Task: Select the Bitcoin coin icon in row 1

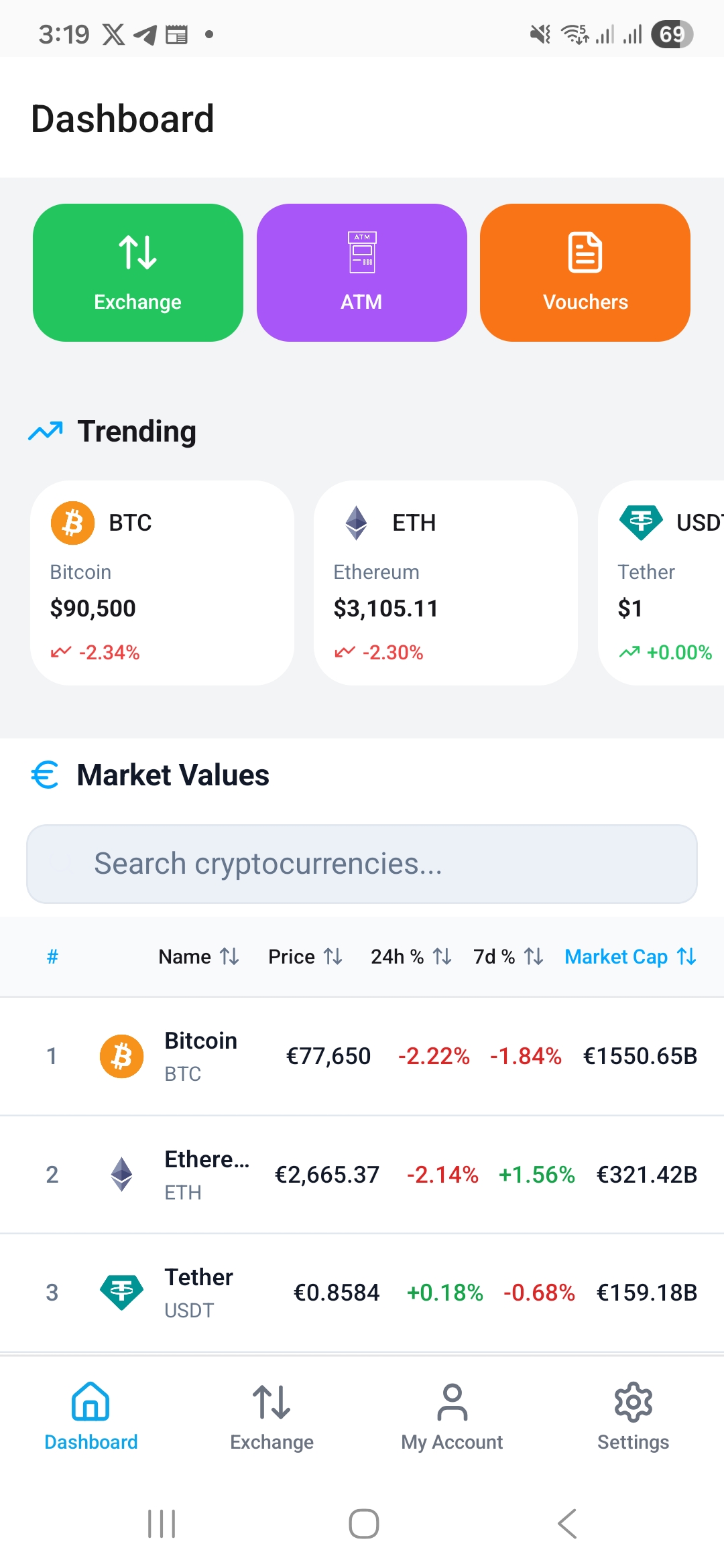Action: 121,1056
